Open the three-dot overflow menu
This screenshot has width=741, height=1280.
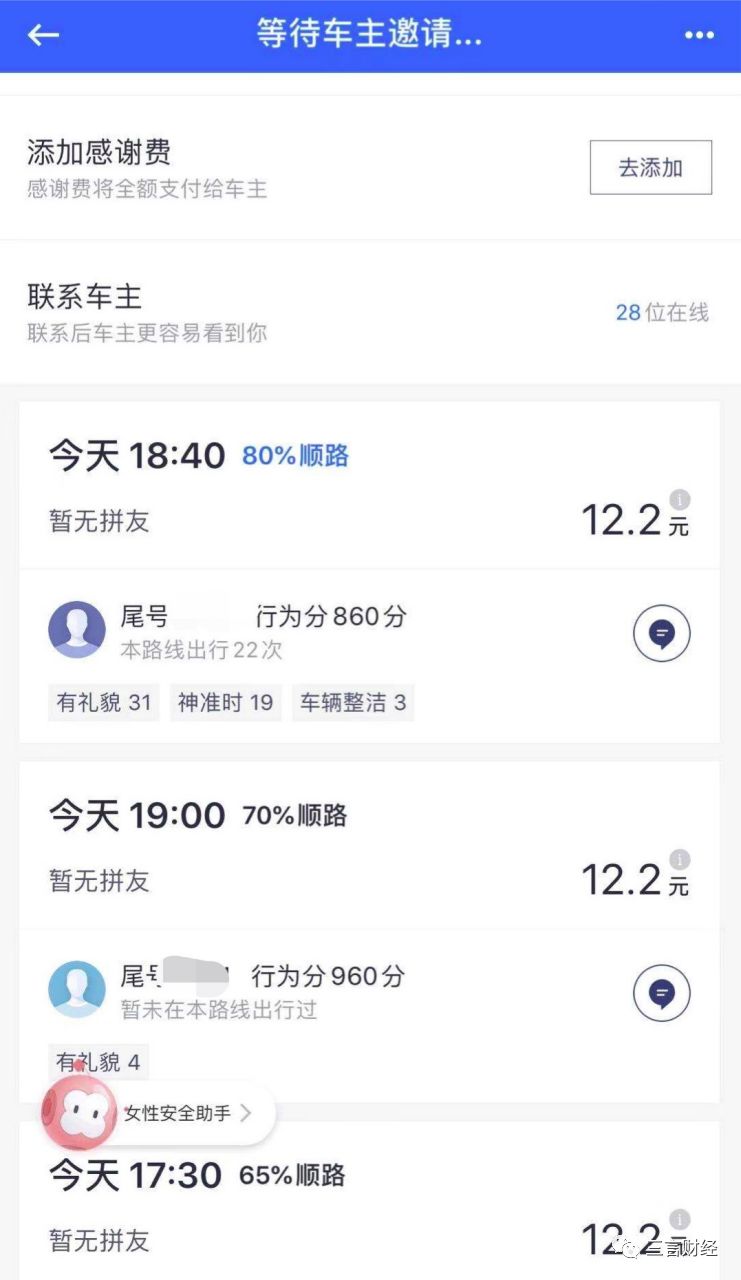coord(699,35)
